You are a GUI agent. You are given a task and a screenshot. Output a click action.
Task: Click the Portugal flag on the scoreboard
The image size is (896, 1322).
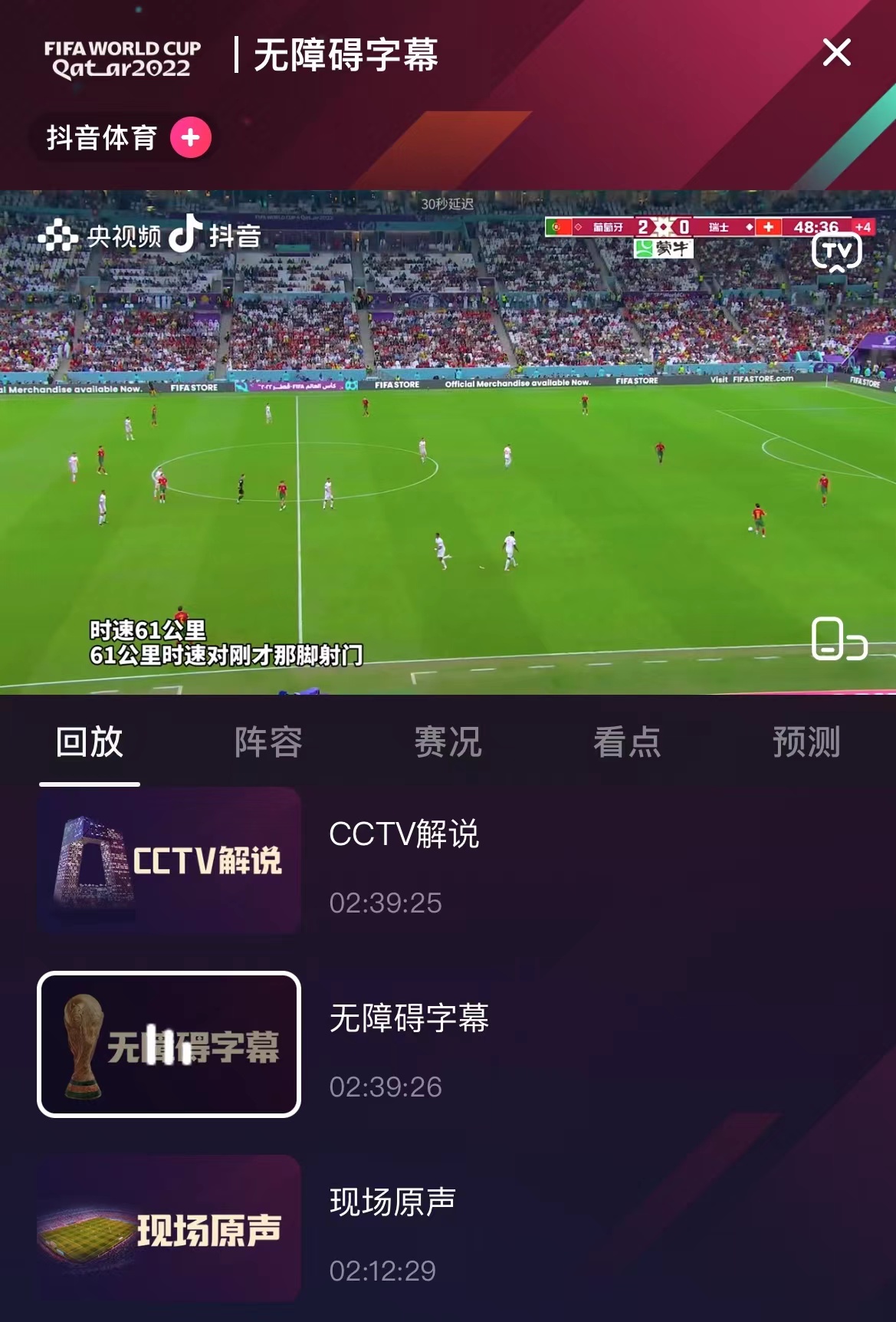(559, 226)
